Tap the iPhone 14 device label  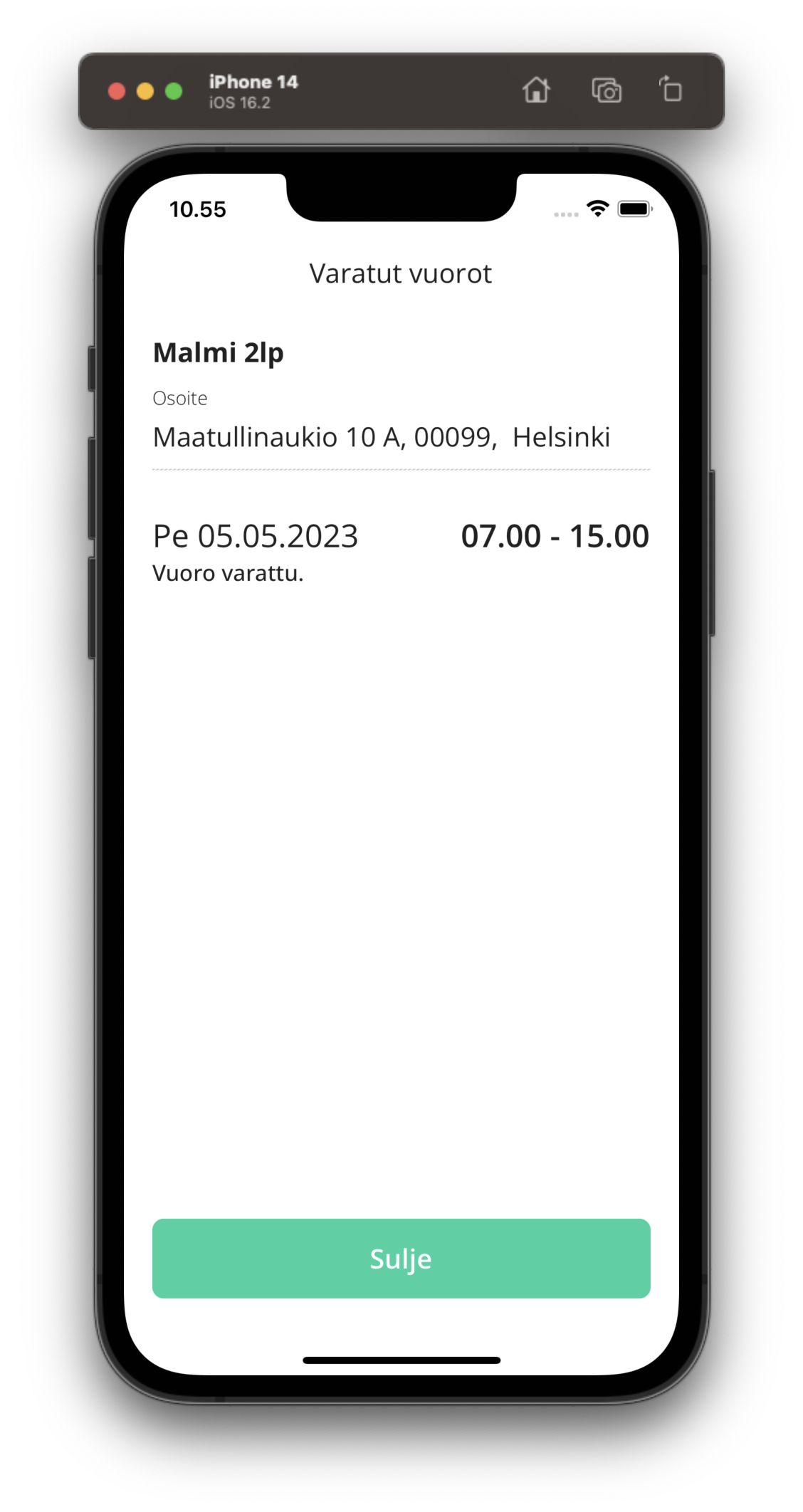click(x=253, y=81)
